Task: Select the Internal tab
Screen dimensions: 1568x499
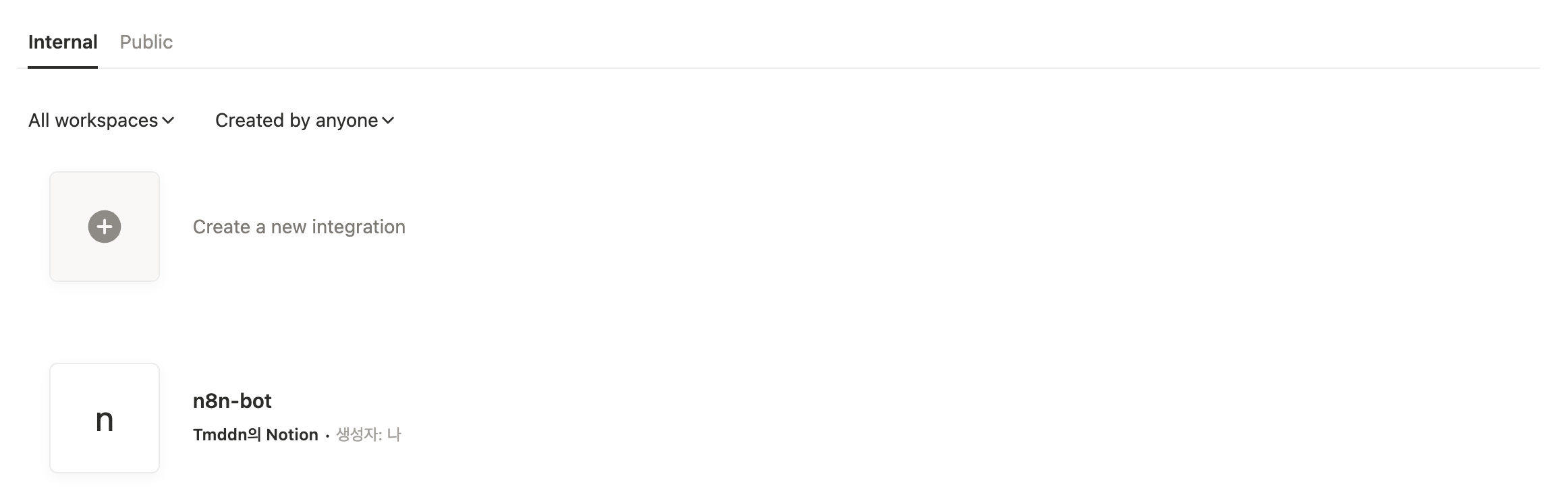Action: 63,42
